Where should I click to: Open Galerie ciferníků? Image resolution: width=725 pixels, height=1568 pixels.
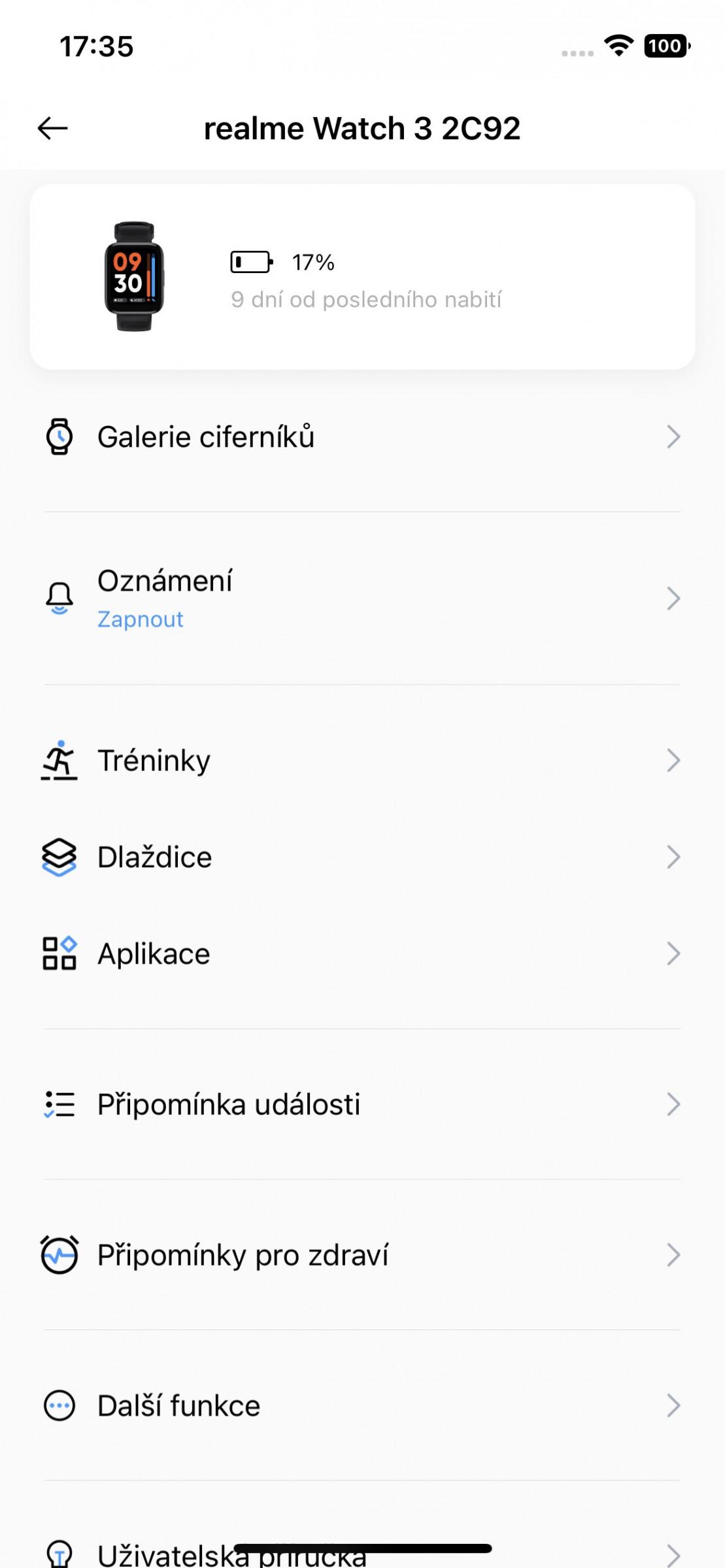tap(362, 437)
